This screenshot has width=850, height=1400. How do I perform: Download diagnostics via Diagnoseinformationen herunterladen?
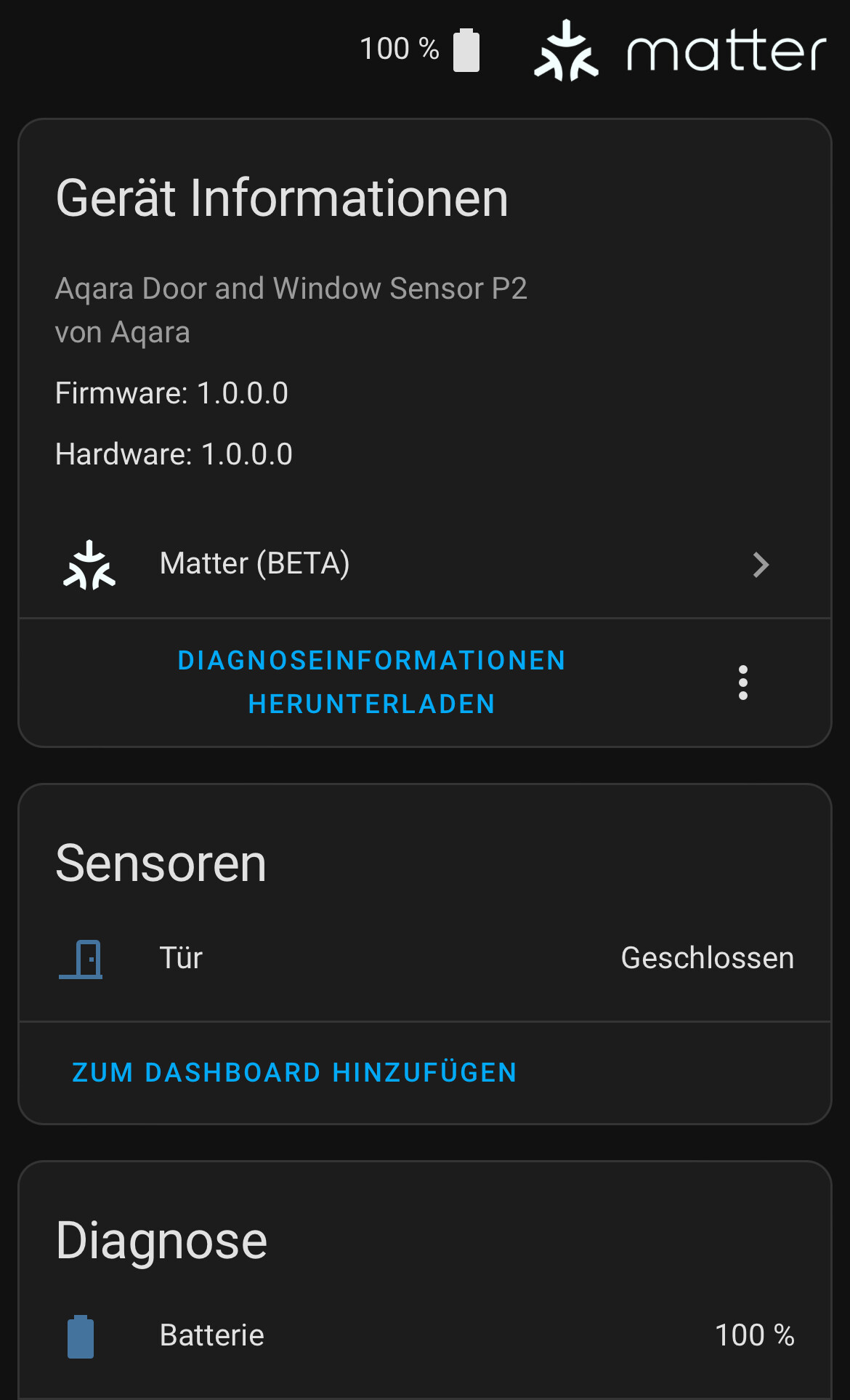(x=371, y=682)
